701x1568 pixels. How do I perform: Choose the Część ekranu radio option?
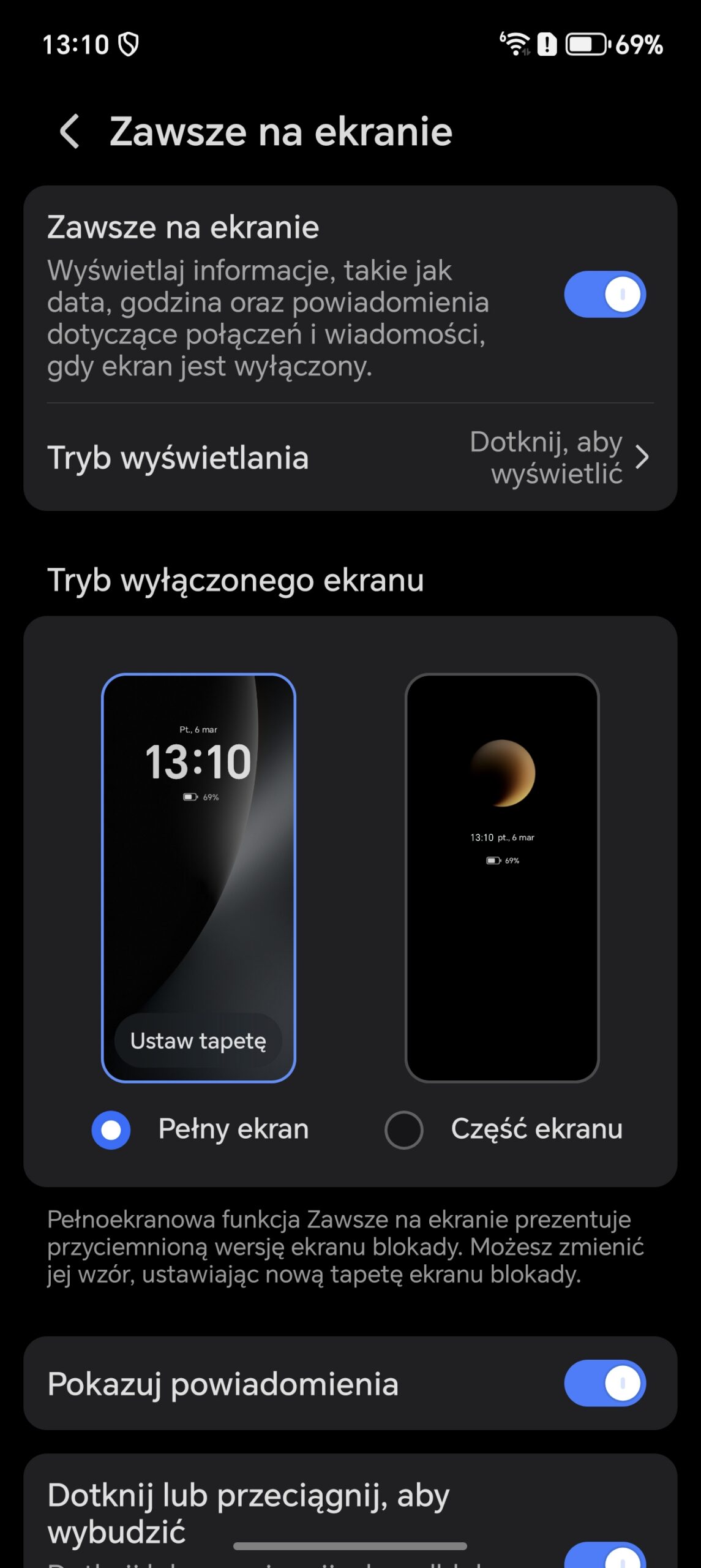coord(403,1129)
